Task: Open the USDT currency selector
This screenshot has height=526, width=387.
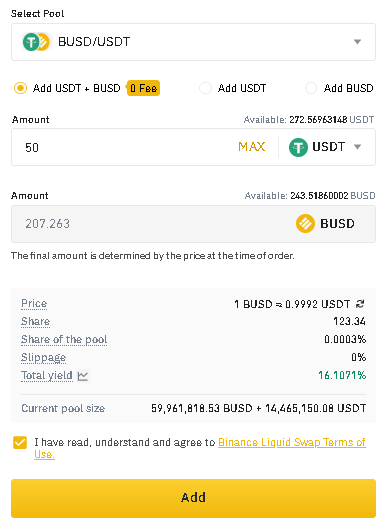Action: [x=325, y=147]
